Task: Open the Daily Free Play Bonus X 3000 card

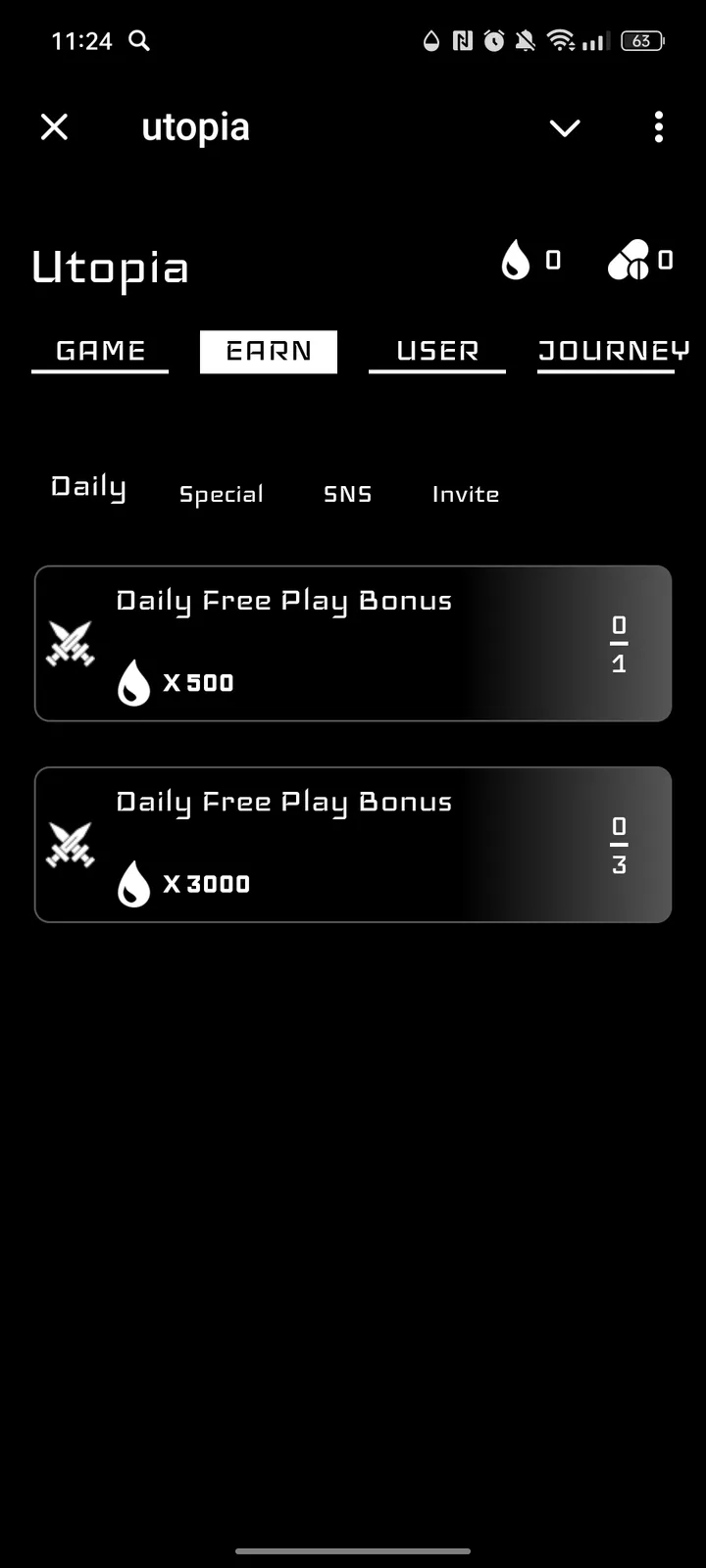Action: coord(353,845)
